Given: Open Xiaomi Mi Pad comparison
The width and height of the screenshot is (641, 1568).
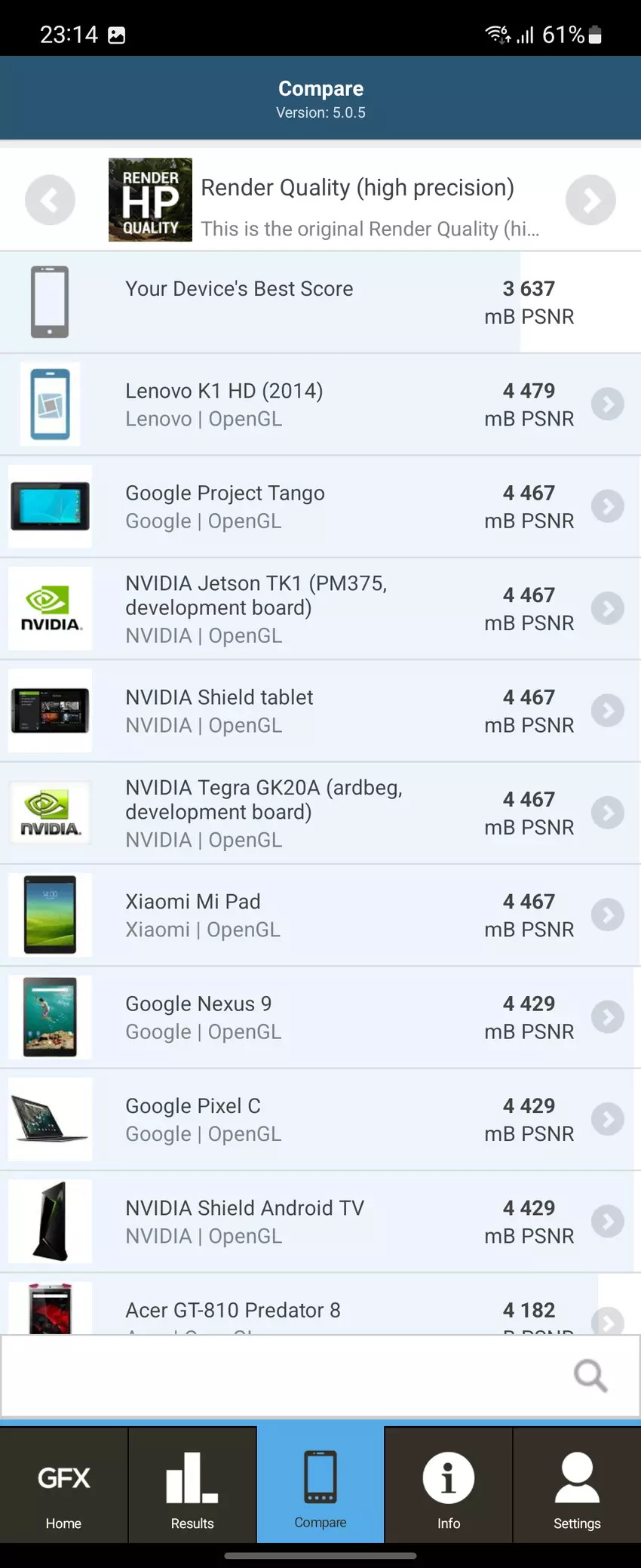Looking at the screenshot, I should [x=320, y=915].
